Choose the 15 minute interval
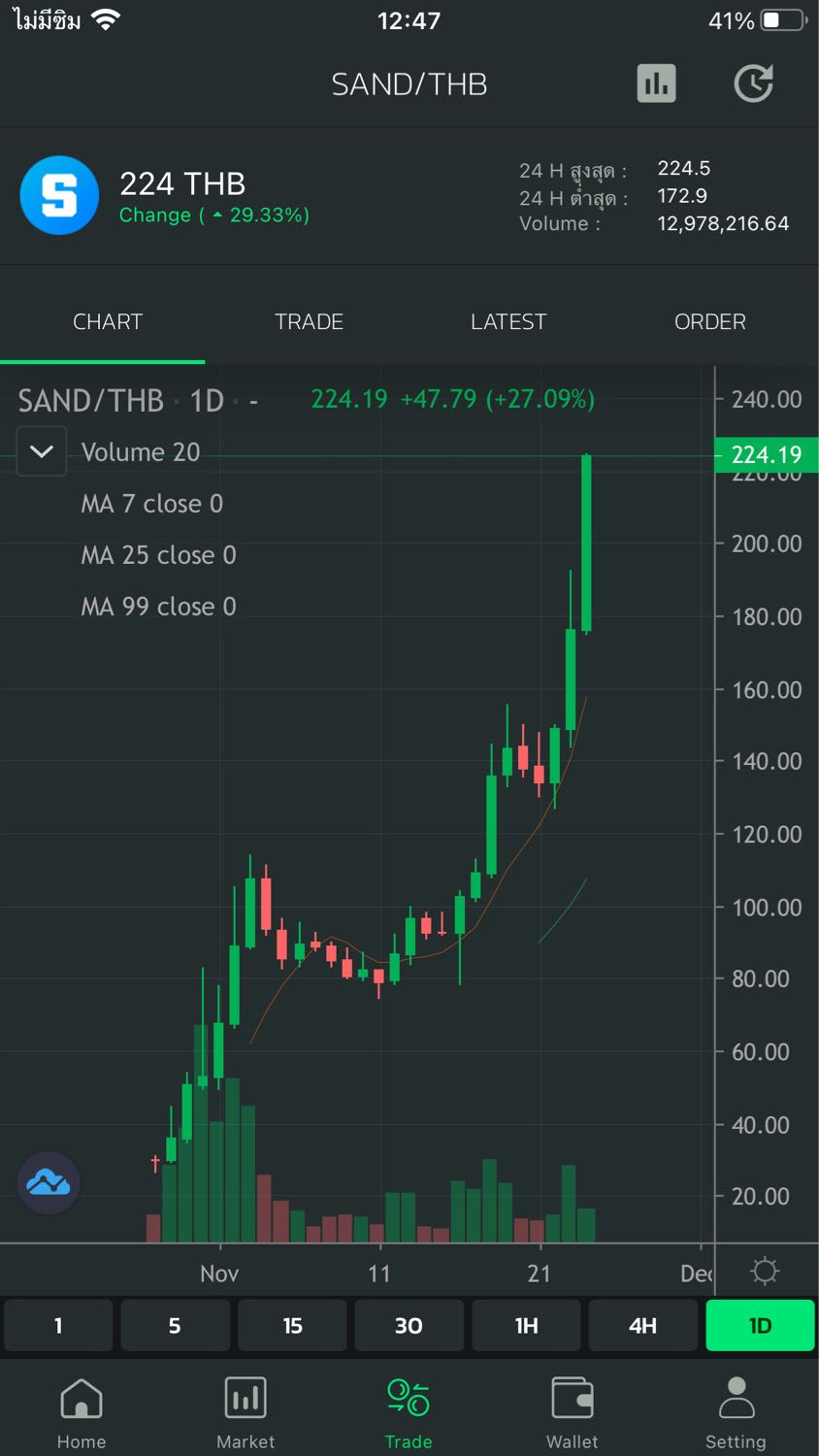The image size is (819, 1456). click(292, 1326)
